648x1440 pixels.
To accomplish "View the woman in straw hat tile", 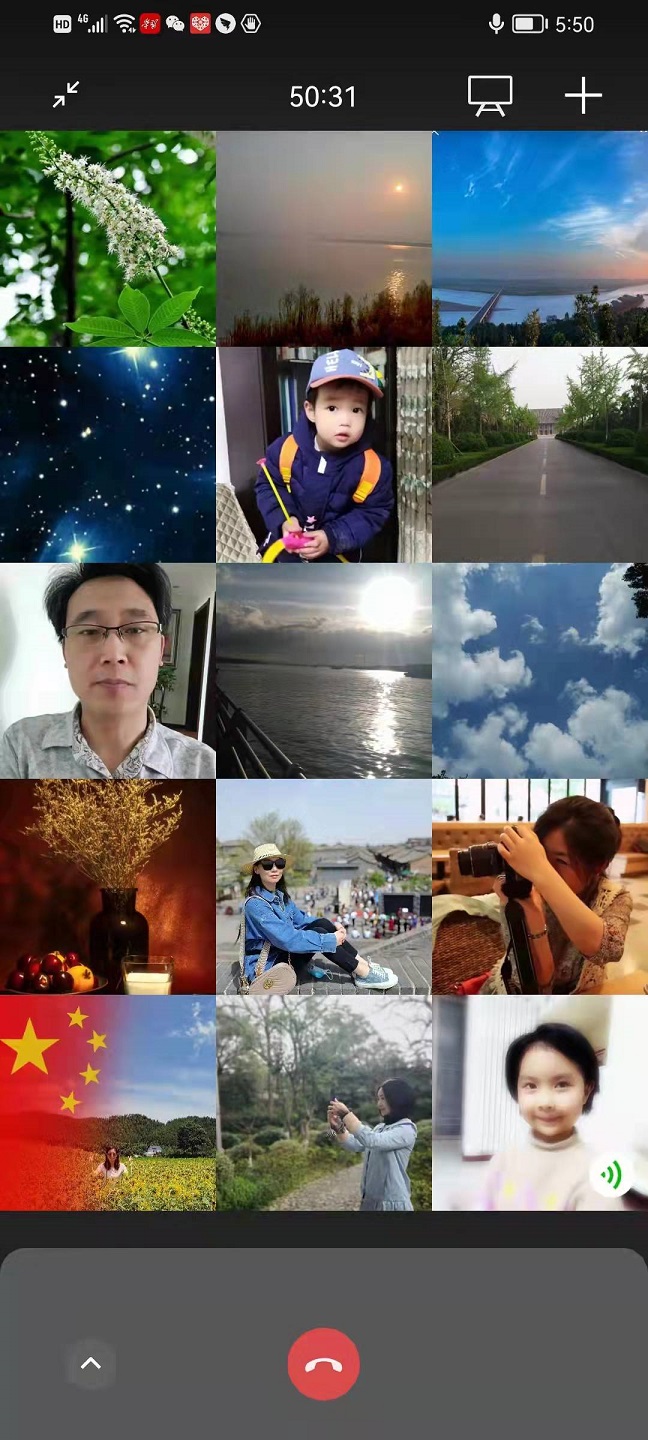I will coord(323,887).
